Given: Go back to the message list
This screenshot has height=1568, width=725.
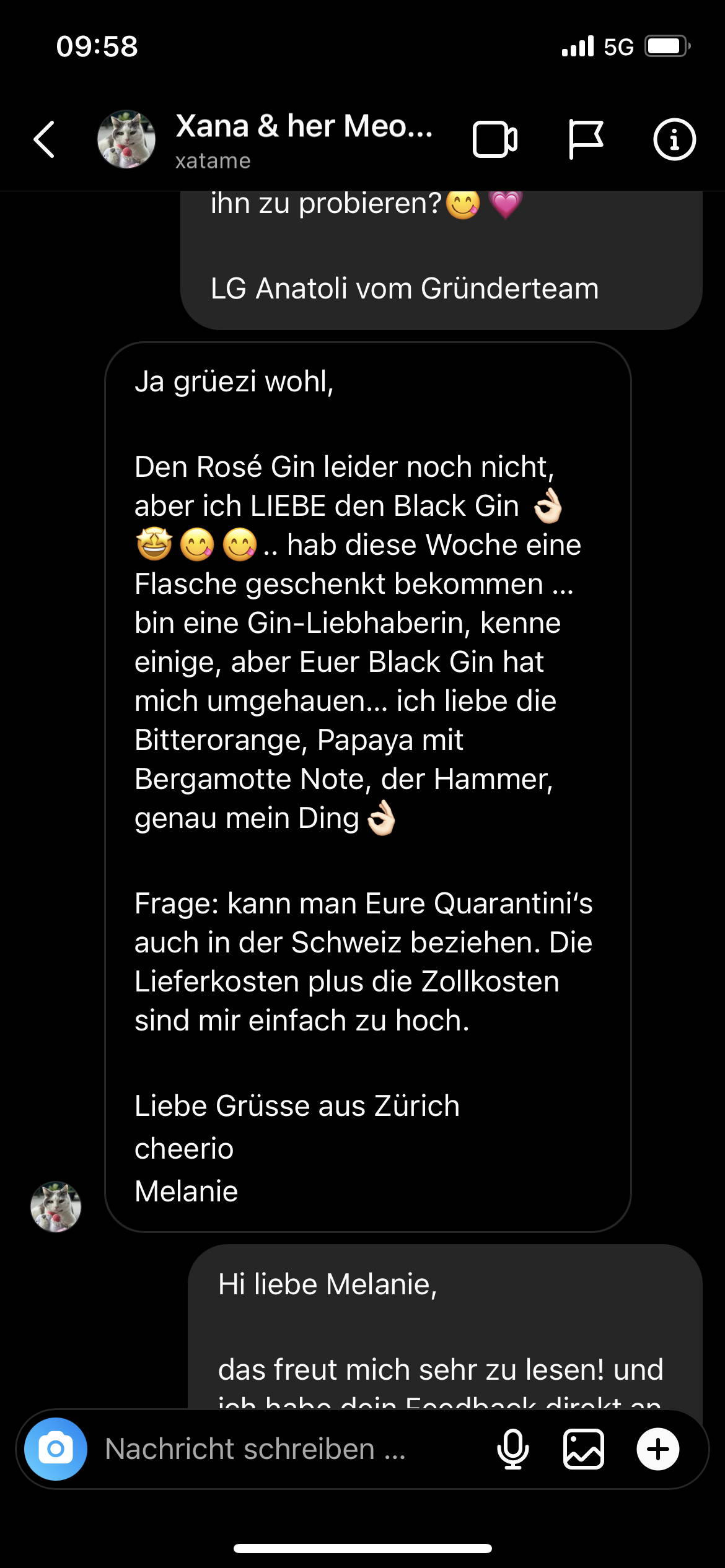Looking at the screenshot, I should point(45,139).
